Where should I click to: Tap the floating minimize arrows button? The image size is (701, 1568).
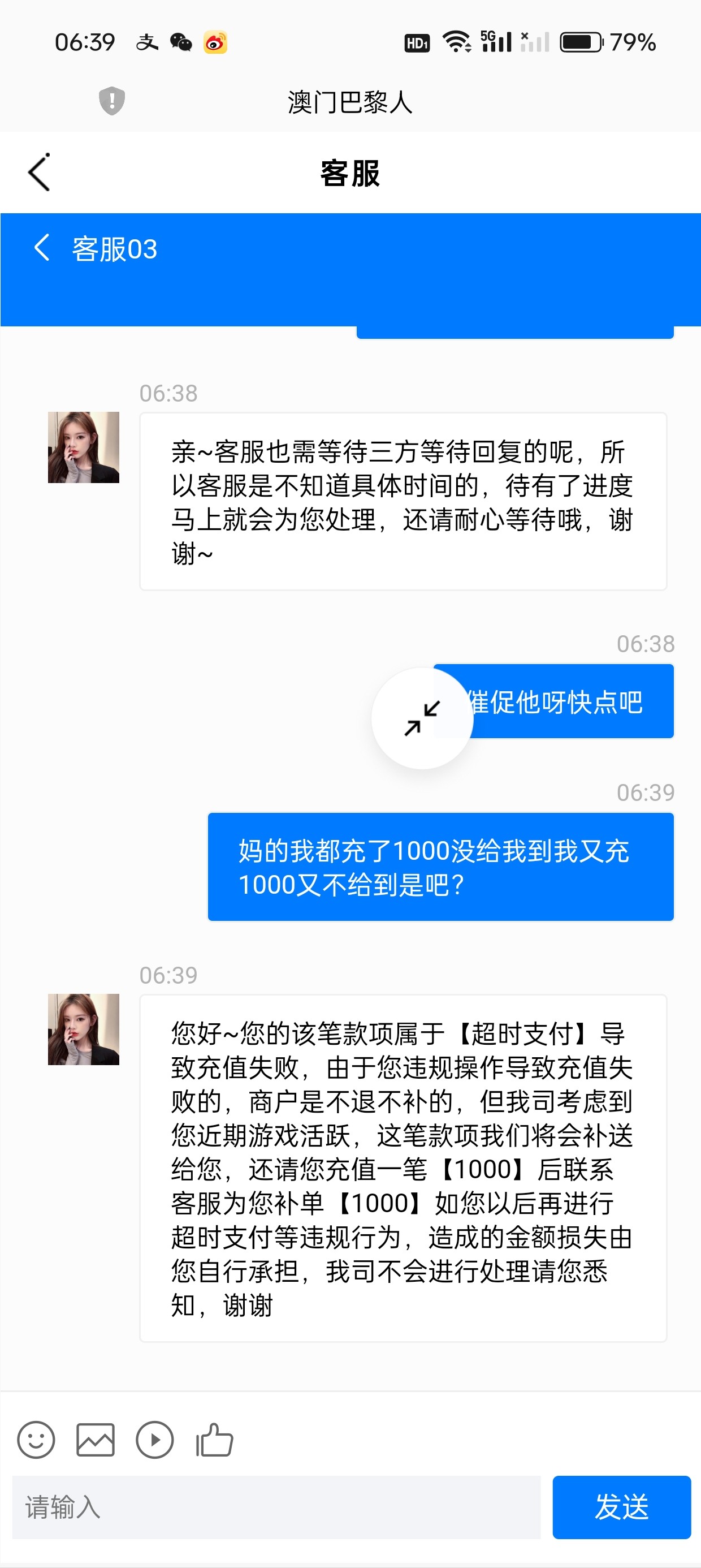coord(422,718)
